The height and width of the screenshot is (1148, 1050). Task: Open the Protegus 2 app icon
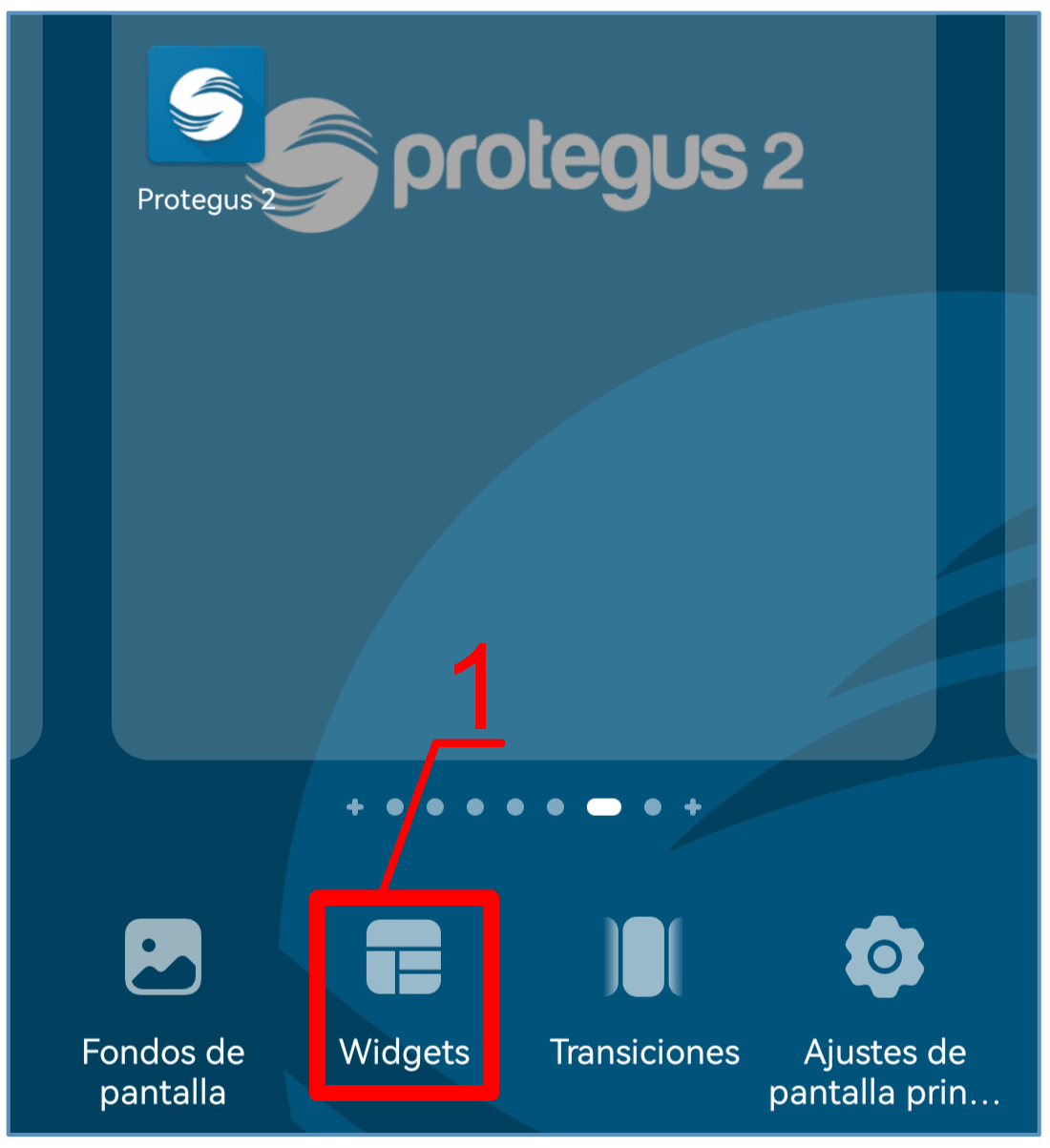point(205,105)
